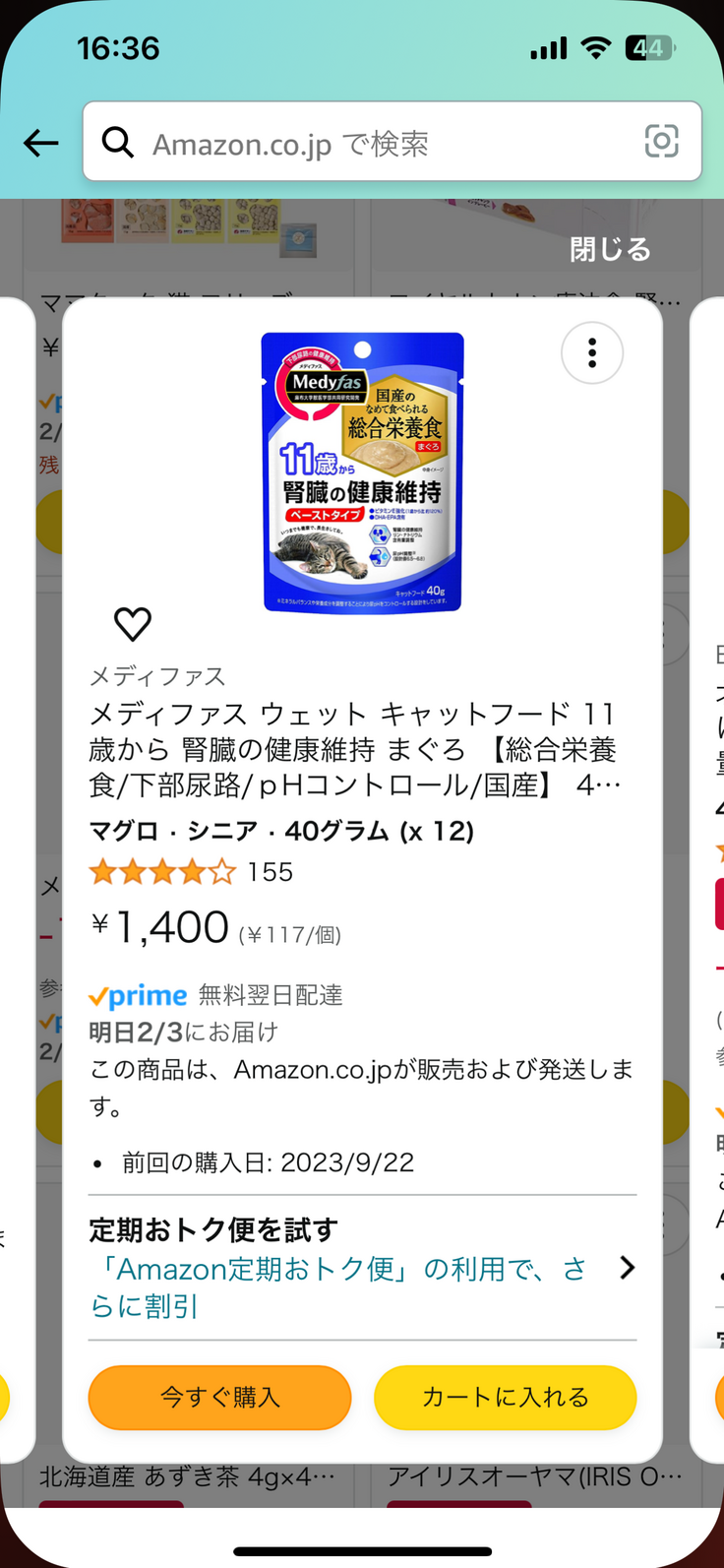This screenshot has width=724, height=1568.
Task: Open the Medyfas cat food product image
Action: 362,472
